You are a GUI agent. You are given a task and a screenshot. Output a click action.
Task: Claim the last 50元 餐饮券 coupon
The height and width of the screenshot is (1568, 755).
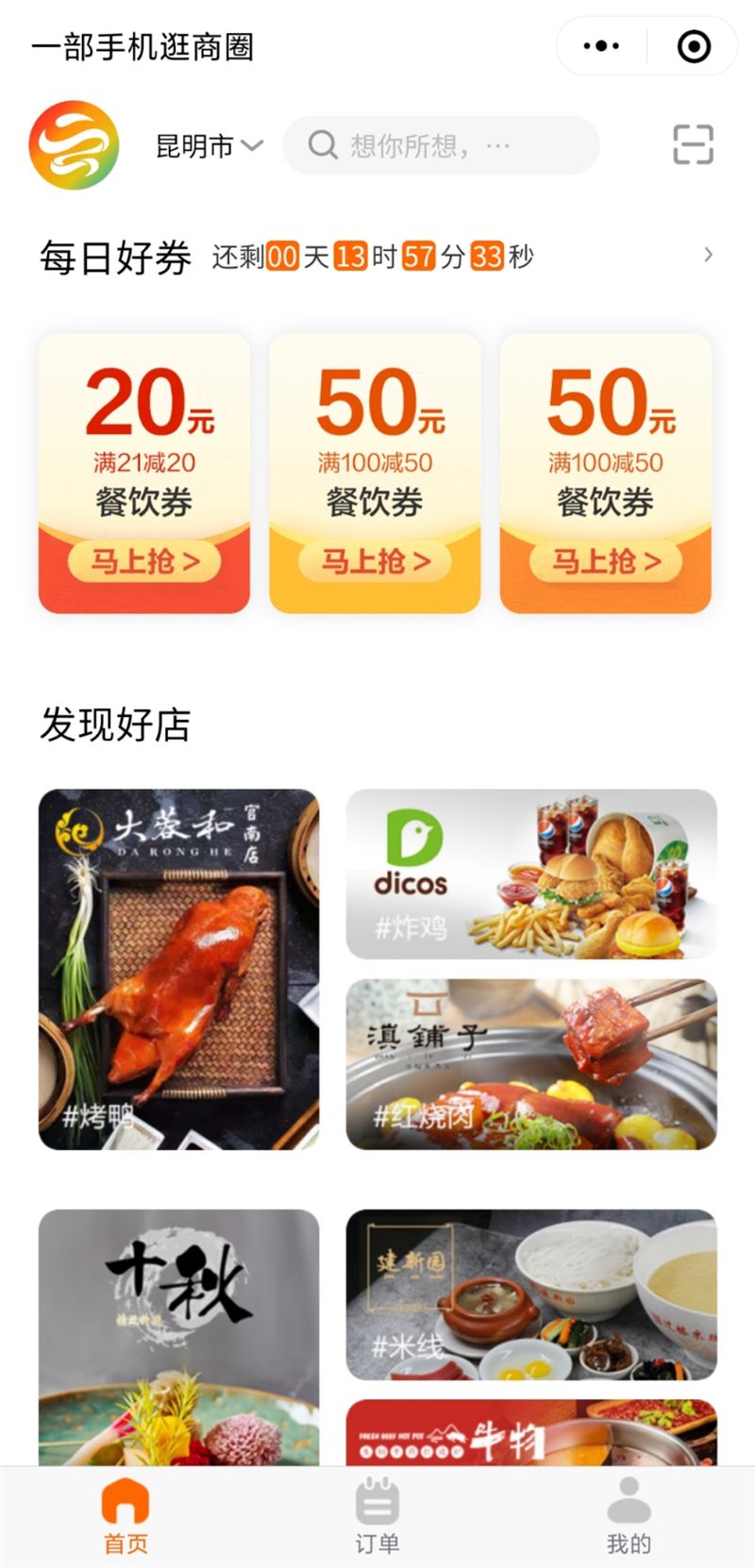605,473
